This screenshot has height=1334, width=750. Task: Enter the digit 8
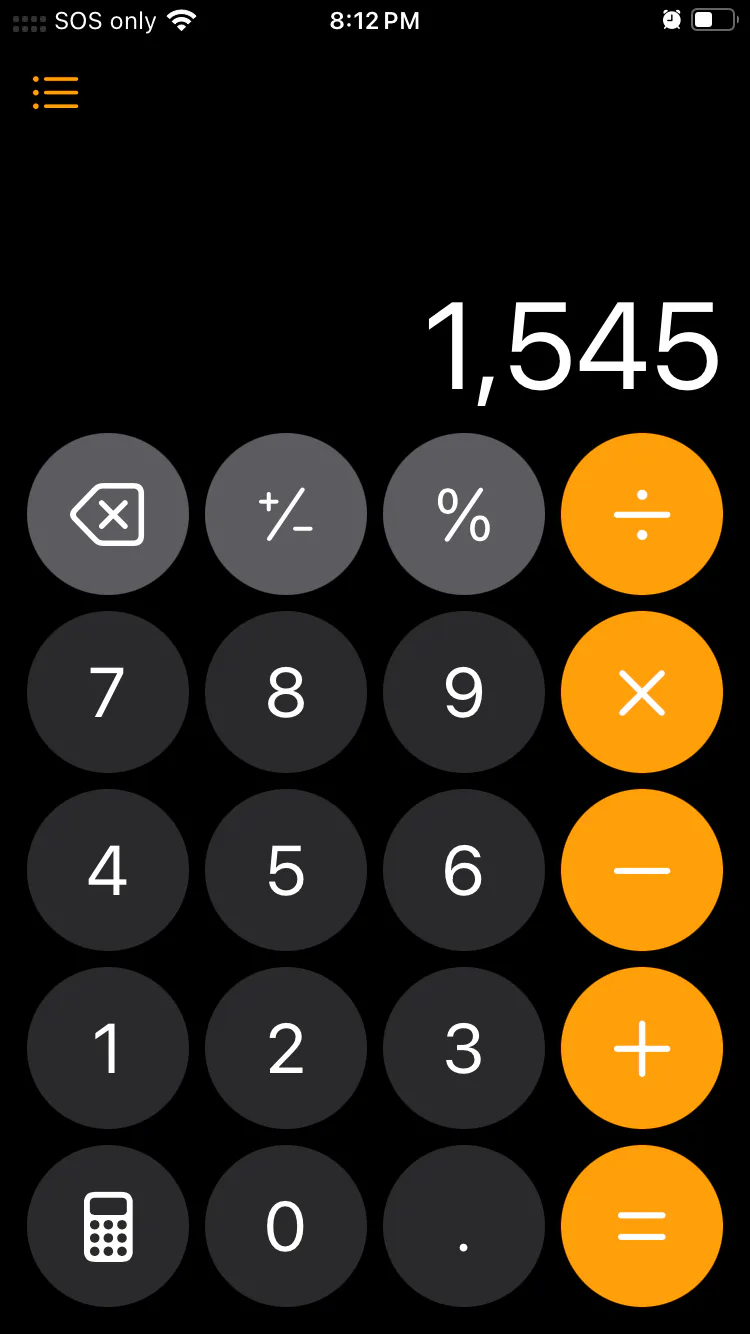coord(286,692)
